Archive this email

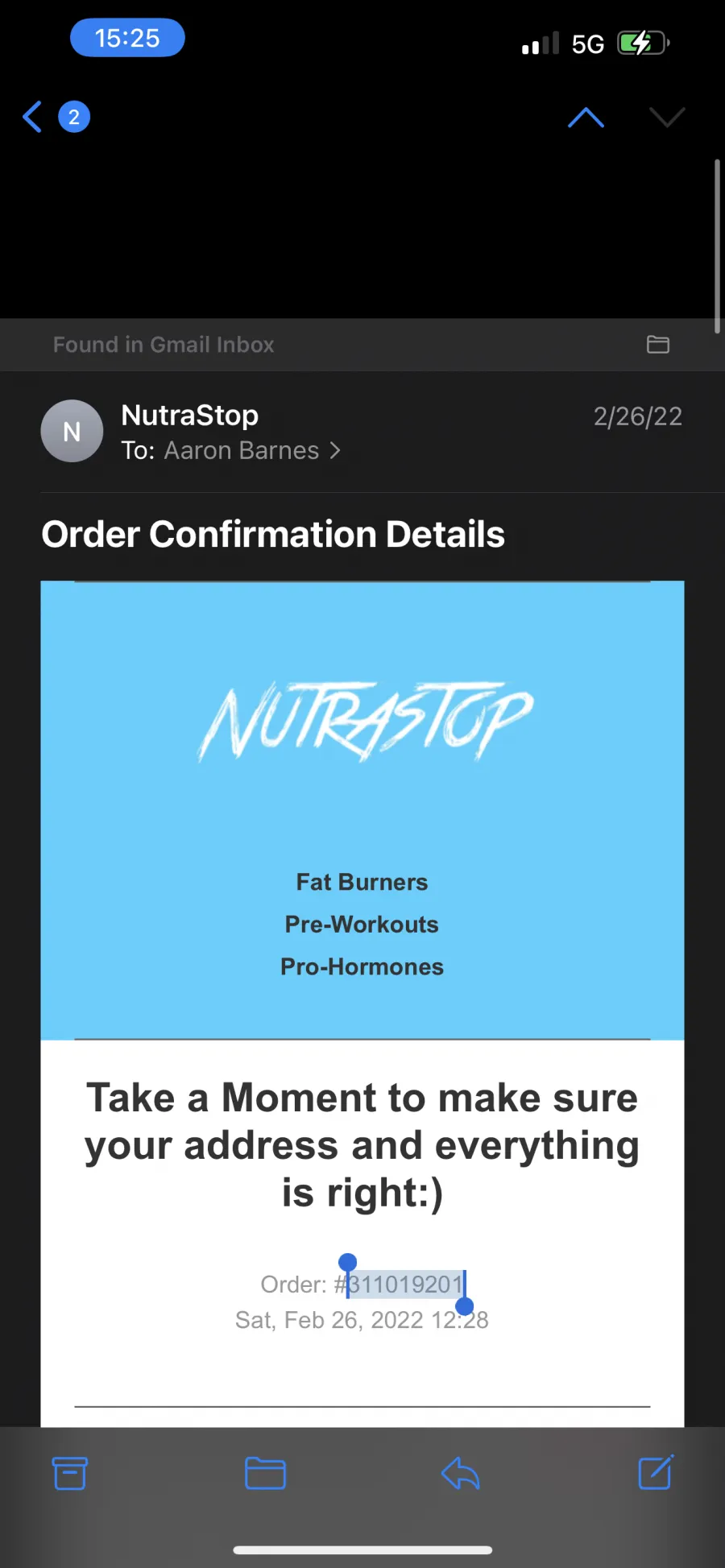(x=70, y=1473)
